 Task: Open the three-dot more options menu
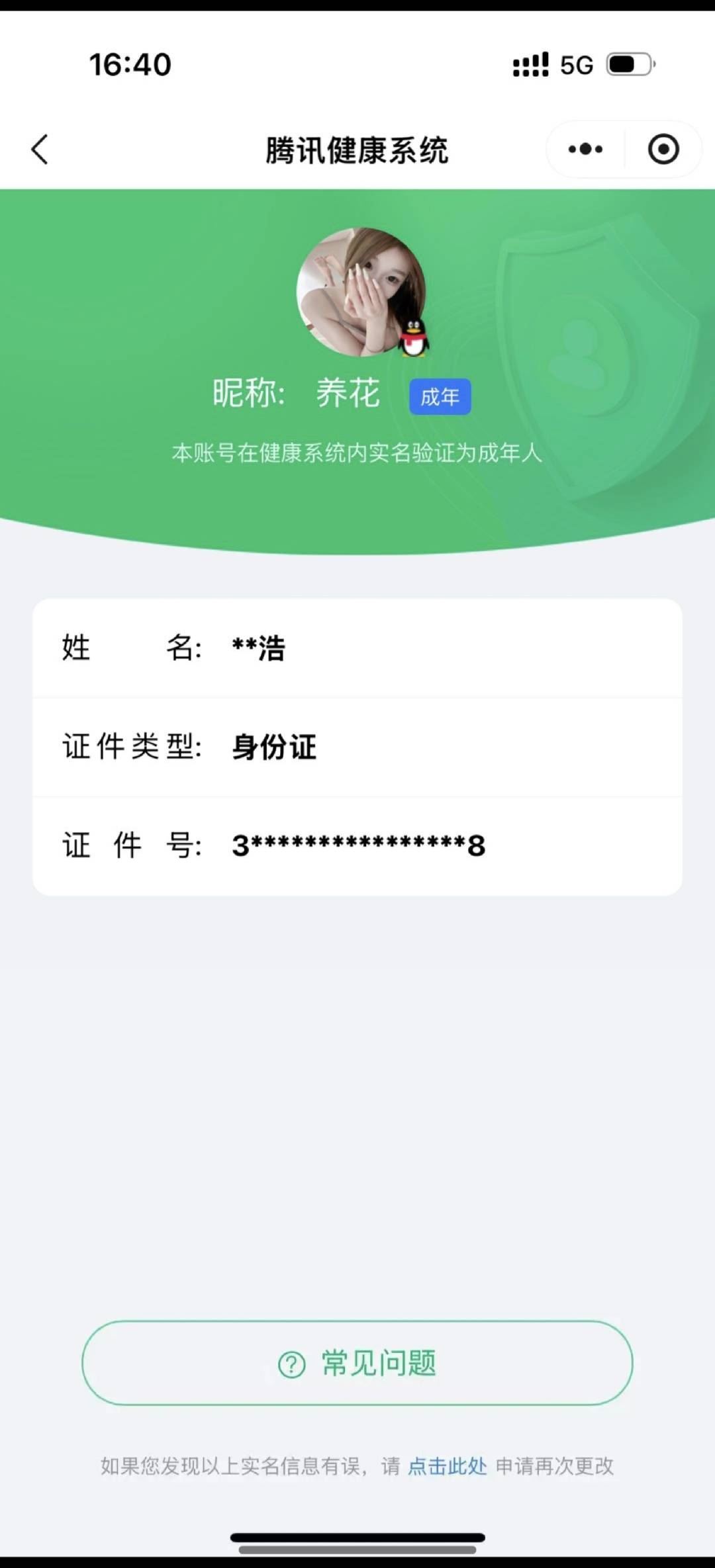(x=583, y=150)
